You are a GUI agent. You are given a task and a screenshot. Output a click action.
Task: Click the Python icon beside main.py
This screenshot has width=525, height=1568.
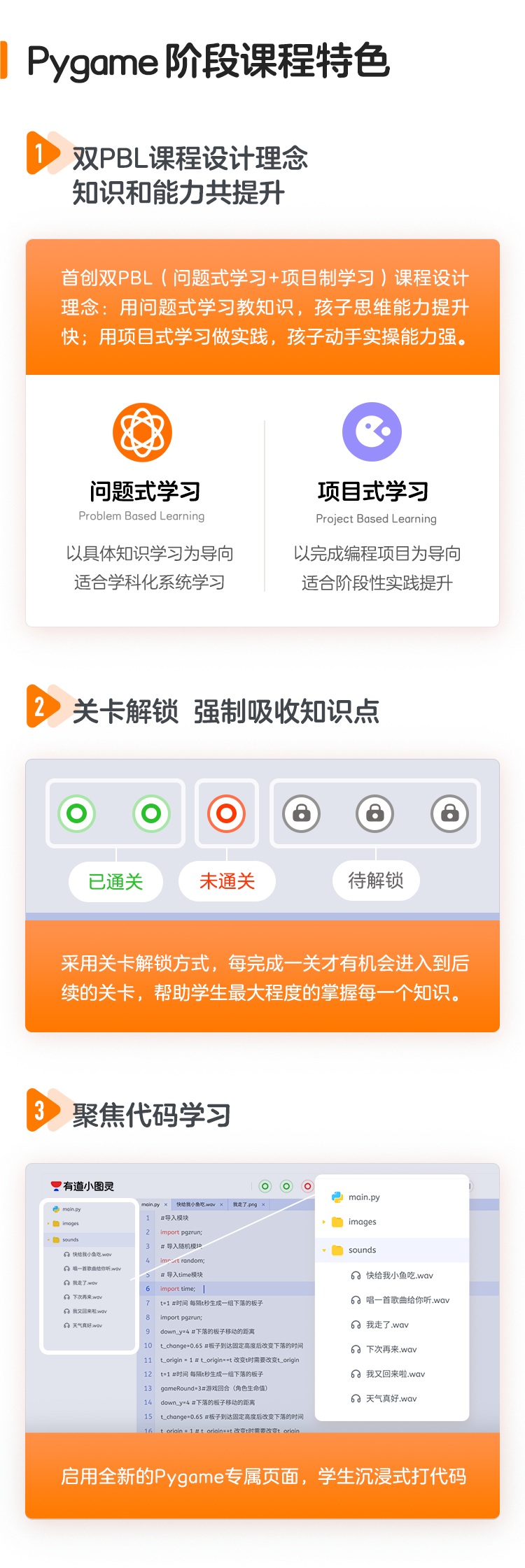337,1197
